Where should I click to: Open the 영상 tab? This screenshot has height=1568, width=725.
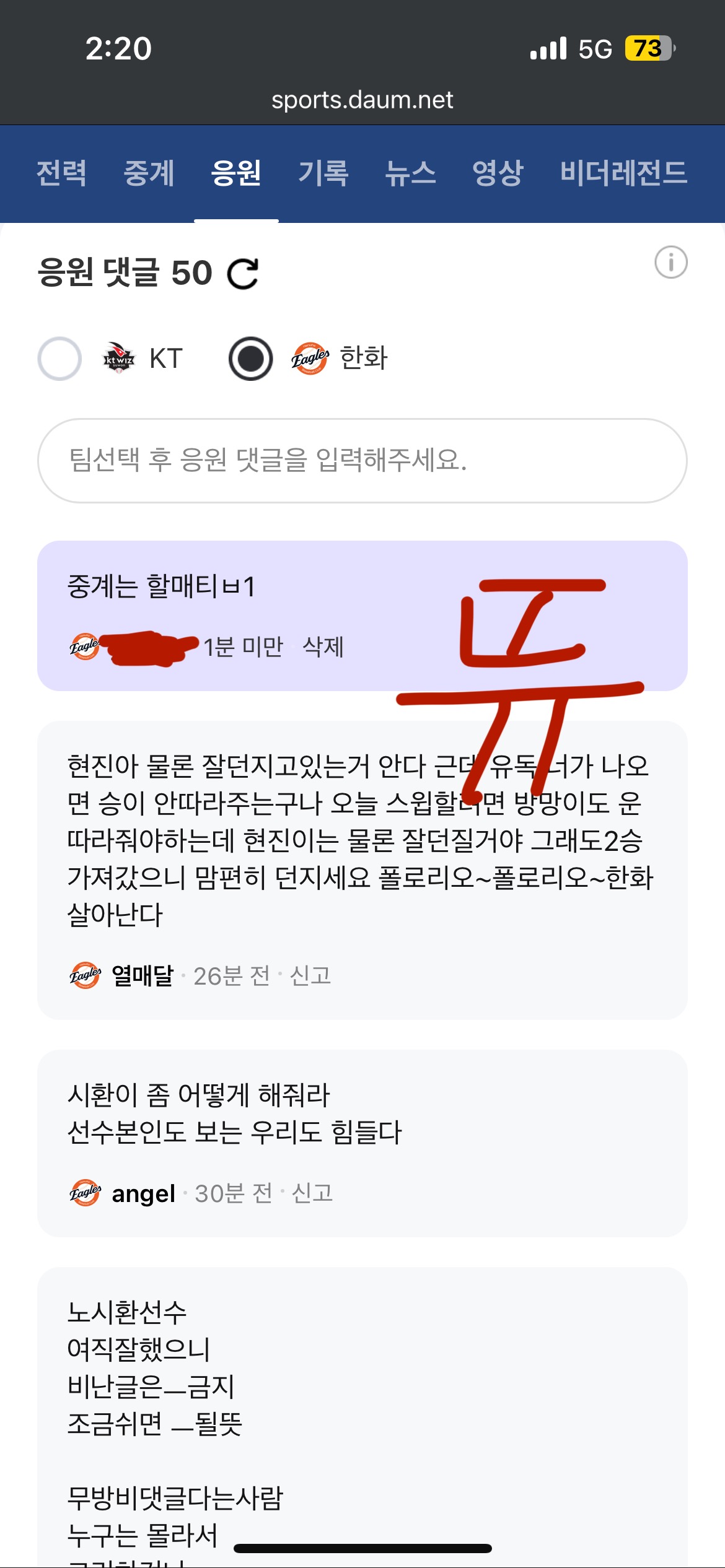tap(498, 173)
